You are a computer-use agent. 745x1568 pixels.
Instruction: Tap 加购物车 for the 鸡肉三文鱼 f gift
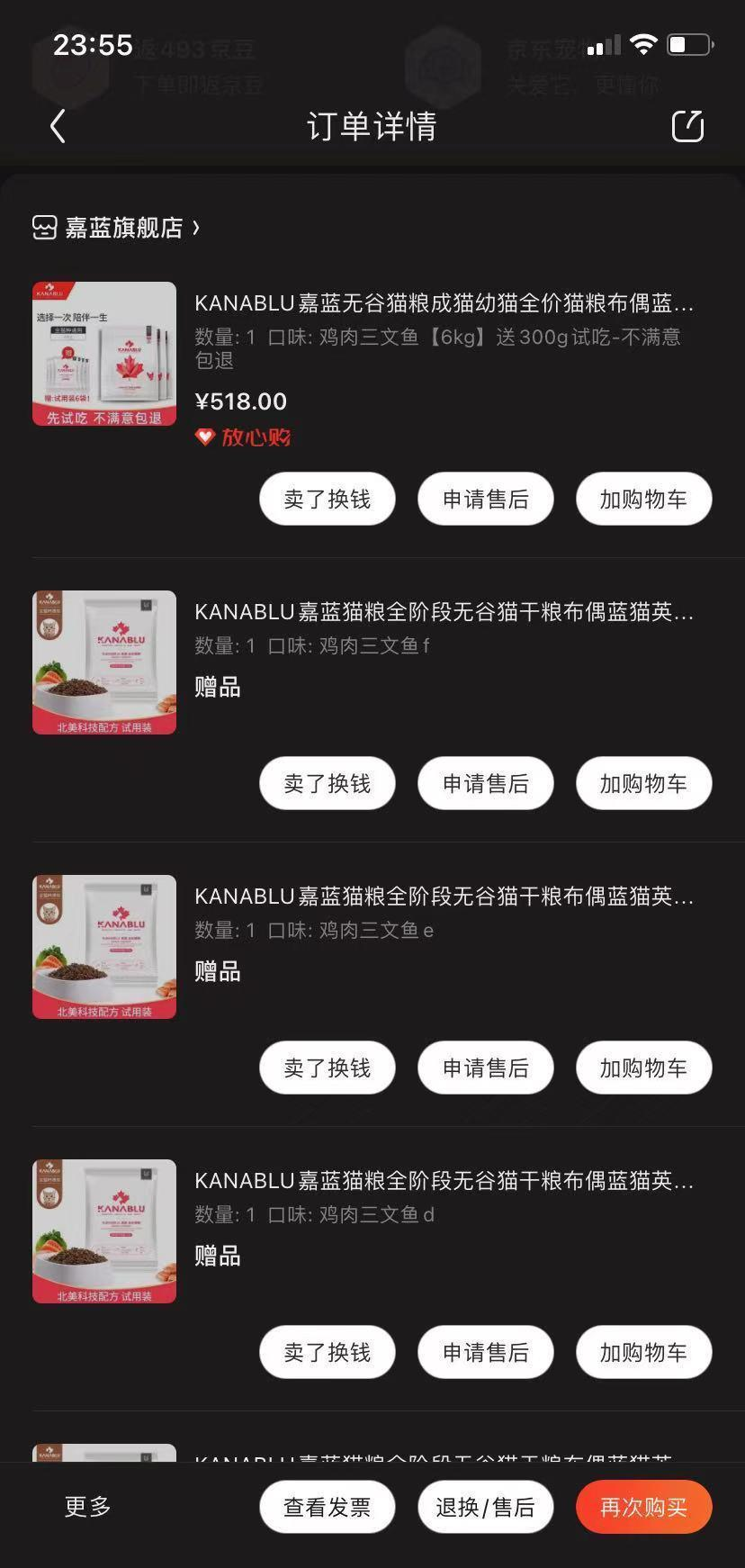(643, 784)
